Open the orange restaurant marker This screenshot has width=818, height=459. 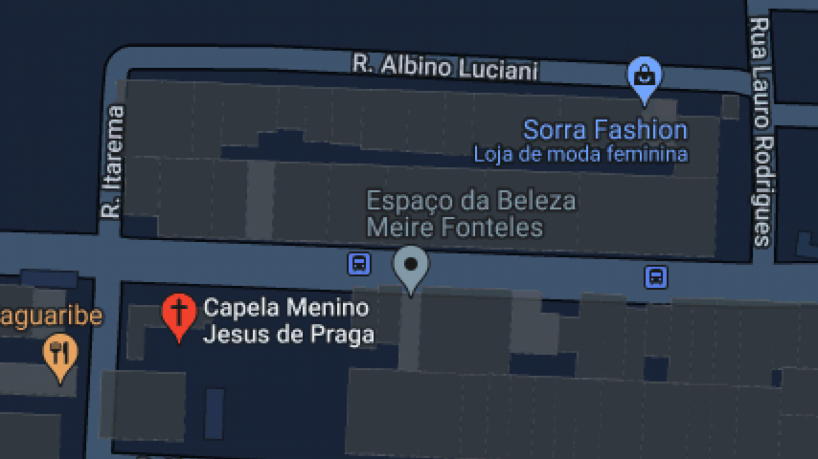coord(61,355)
